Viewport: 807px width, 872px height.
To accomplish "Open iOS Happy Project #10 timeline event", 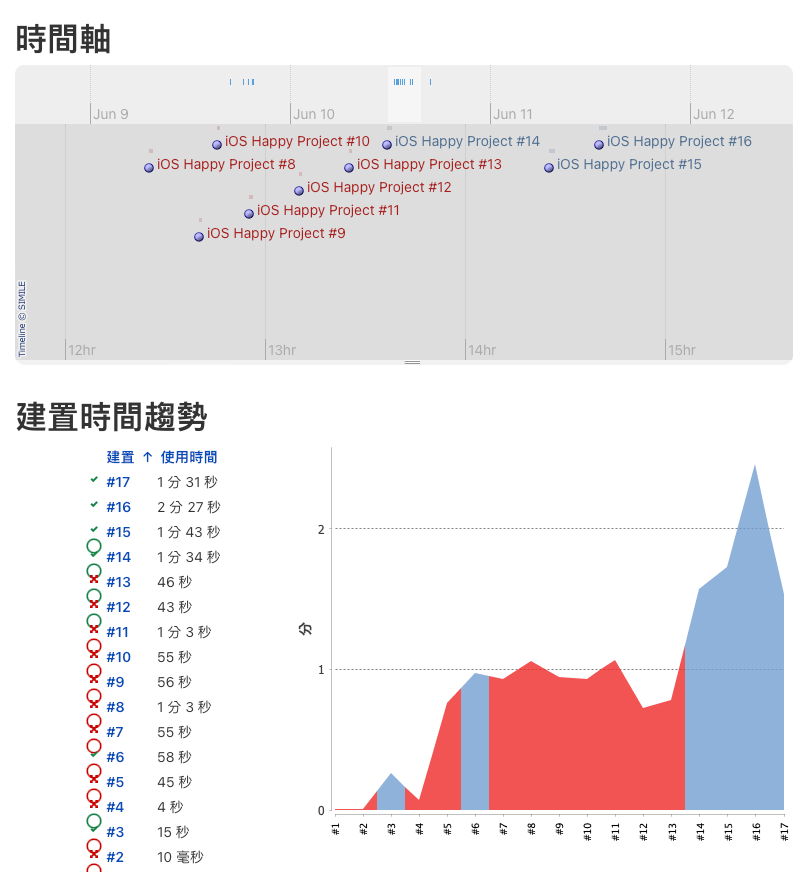I will 297,142.
